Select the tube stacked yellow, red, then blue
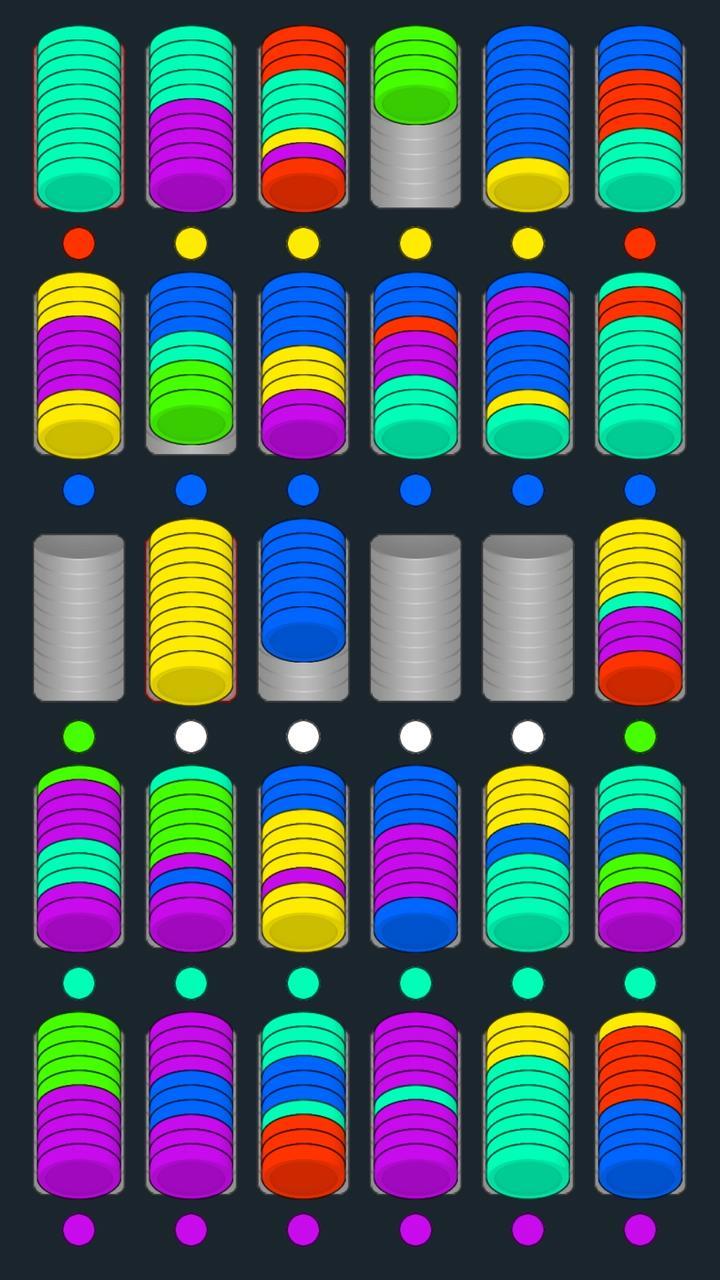This screenshot has height=1280, width=720. [640, 1105]
